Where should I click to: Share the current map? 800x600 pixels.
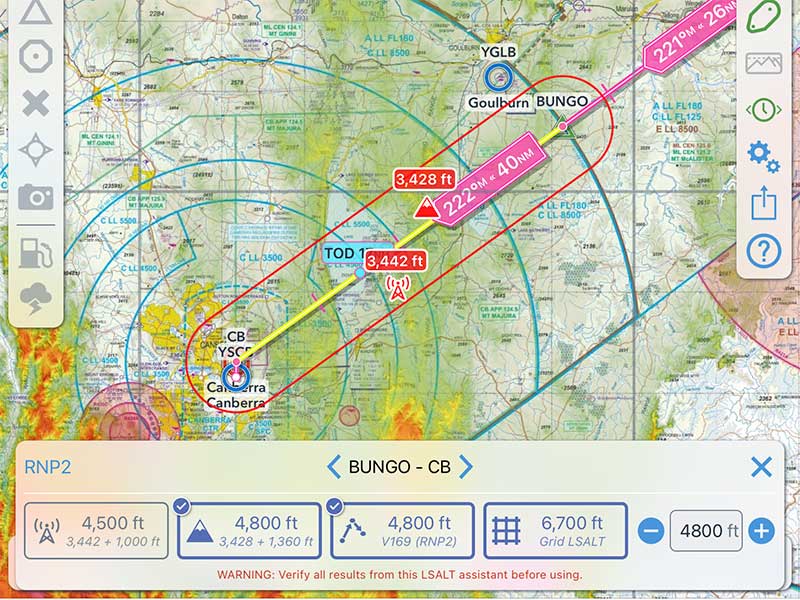pyautogui.click(x=764, y=203)
